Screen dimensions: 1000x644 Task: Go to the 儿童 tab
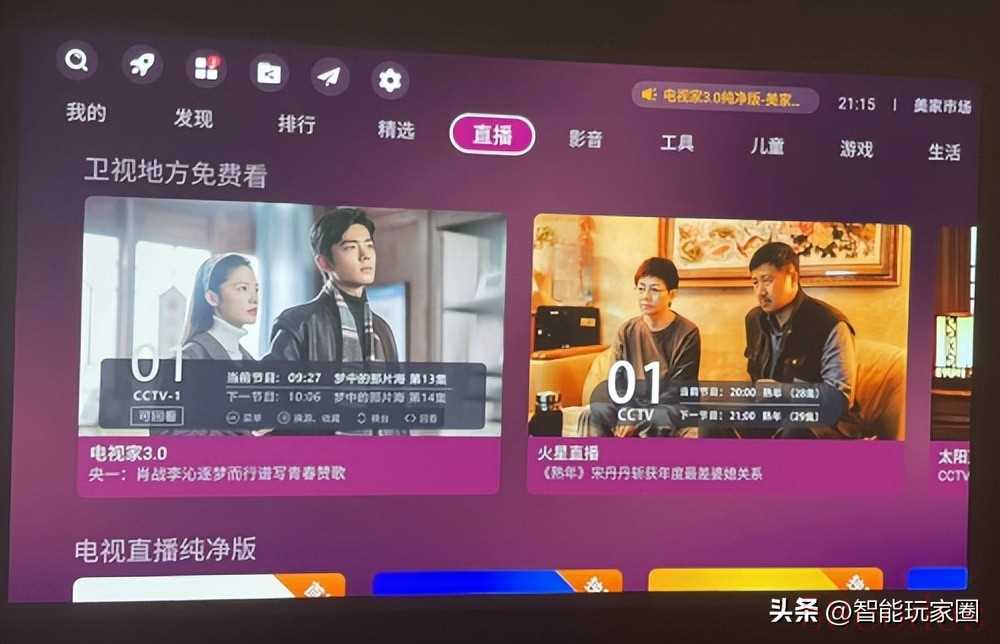(767, 146)
